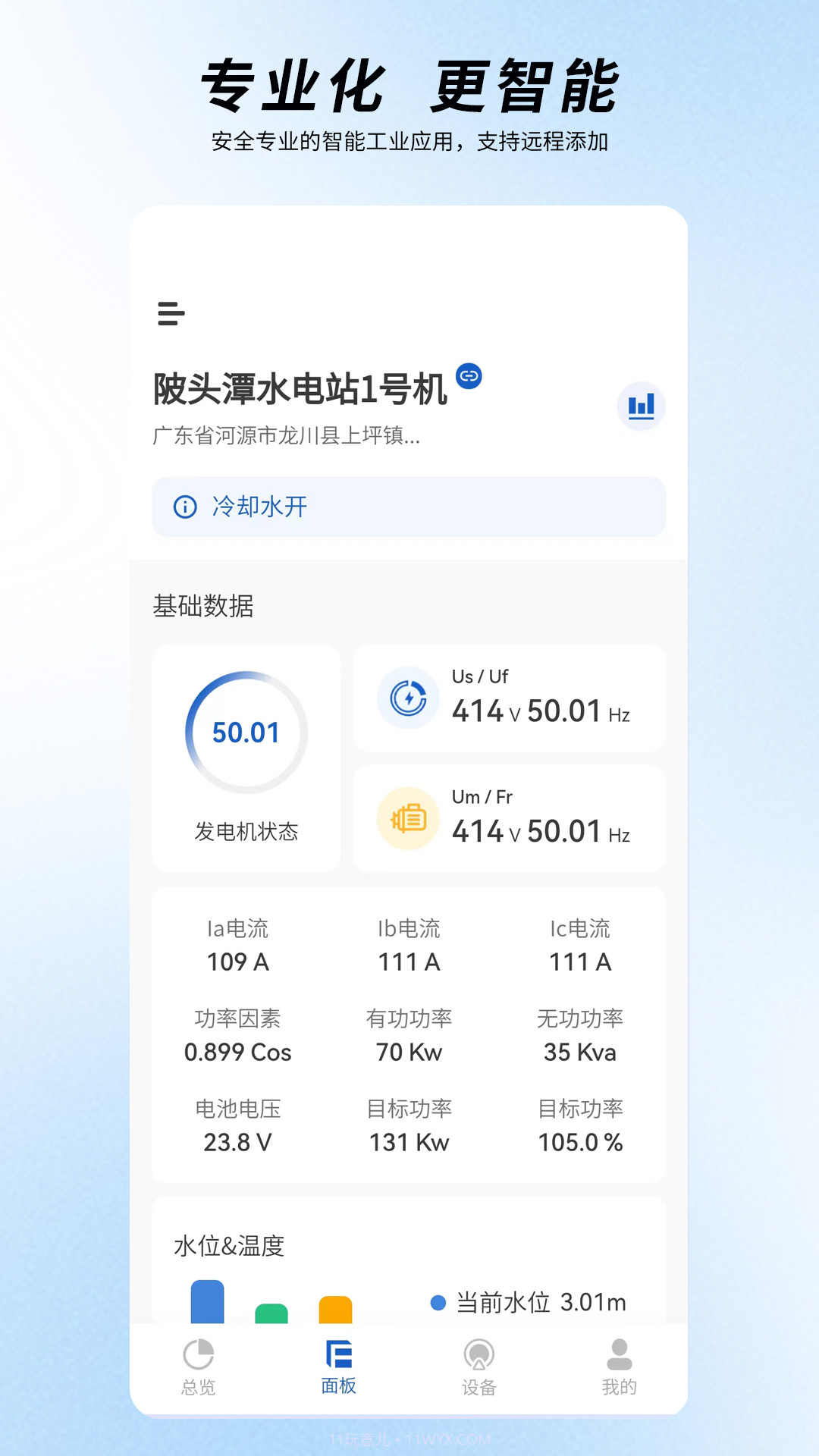The image size is (819, 1456).
Task: Open the bar chart statistics icon
Action: click(x=641, y=406)
